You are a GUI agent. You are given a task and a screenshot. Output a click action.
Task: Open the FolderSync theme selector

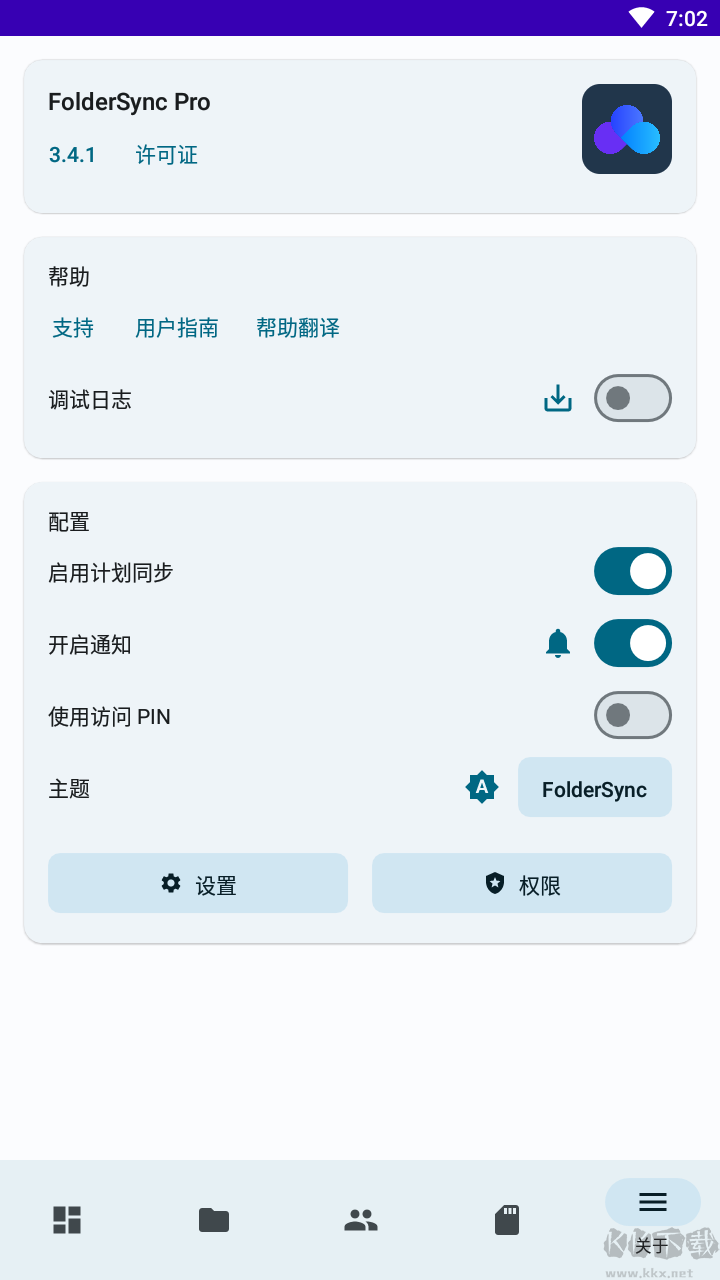pyautogui.click(x=594, y=787)
